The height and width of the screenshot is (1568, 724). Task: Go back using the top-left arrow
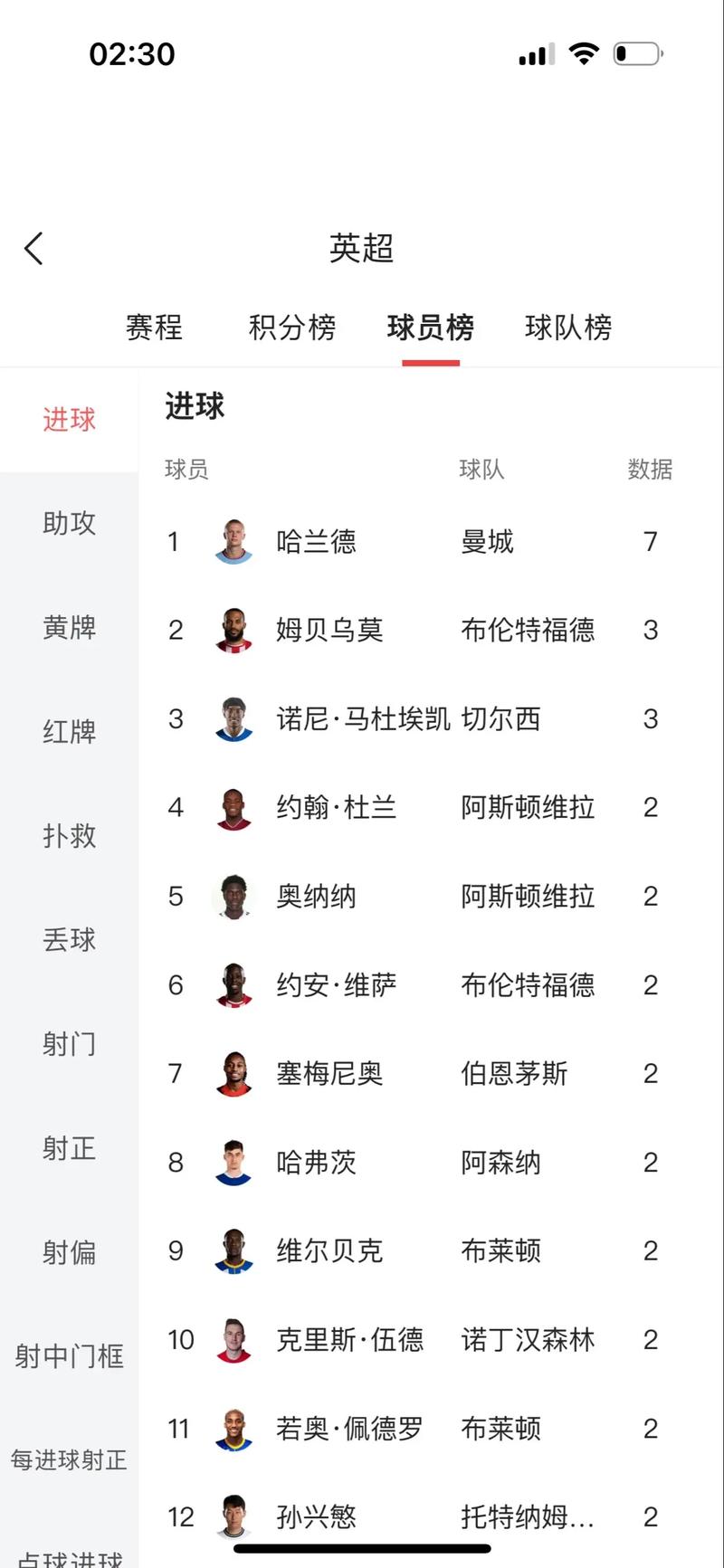point(34,249)
